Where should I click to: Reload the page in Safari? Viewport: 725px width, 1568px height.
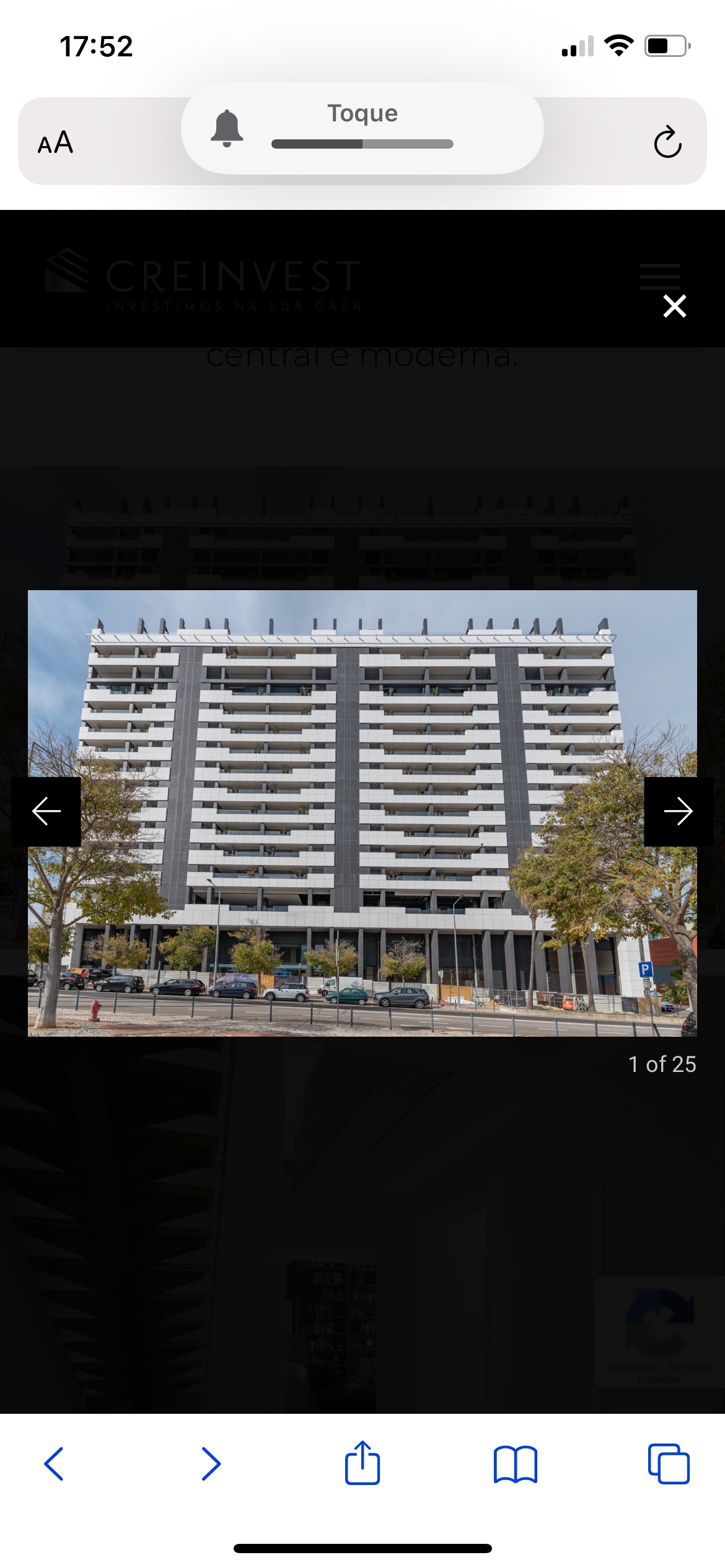point(667,142)
